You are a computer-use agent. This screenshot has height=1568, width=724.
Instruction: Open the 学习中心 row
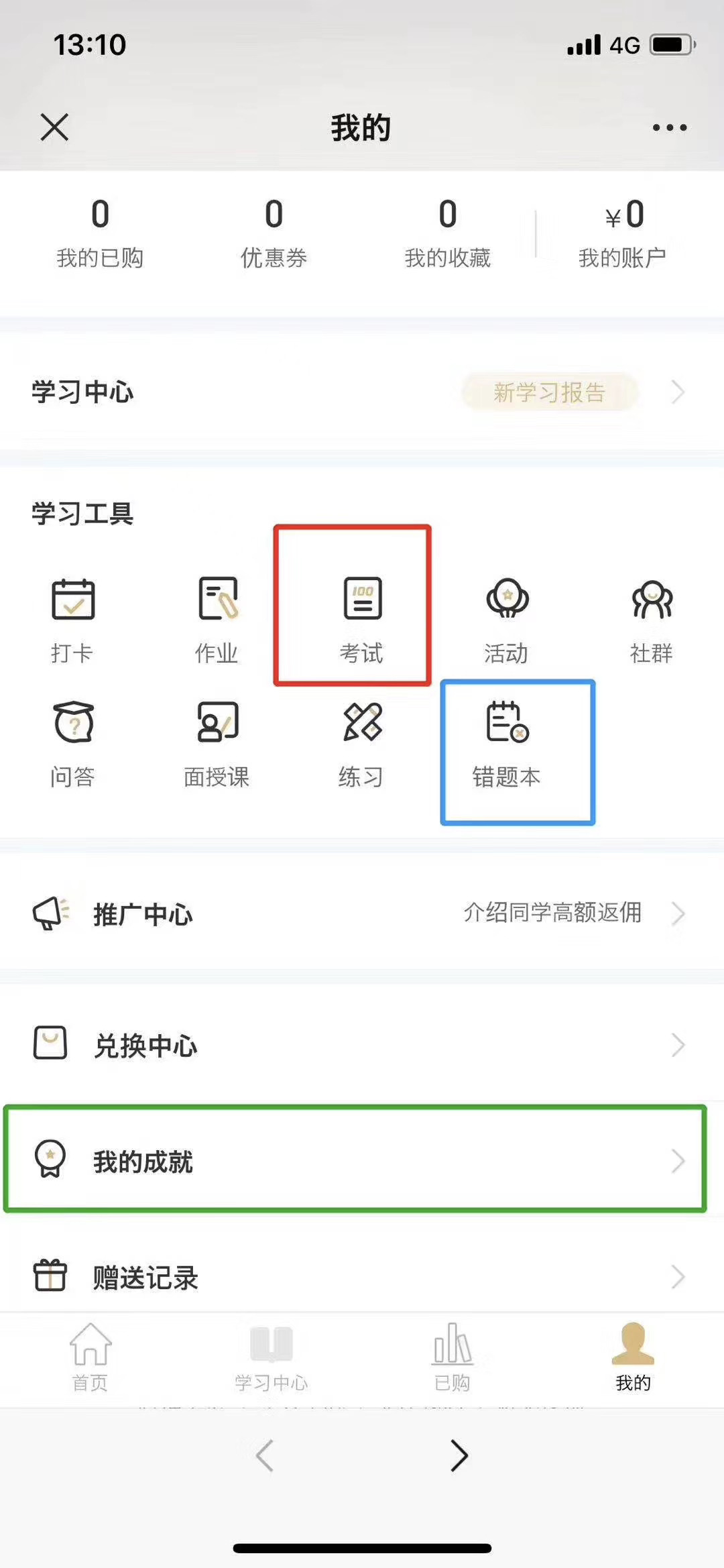pos(362,392)
